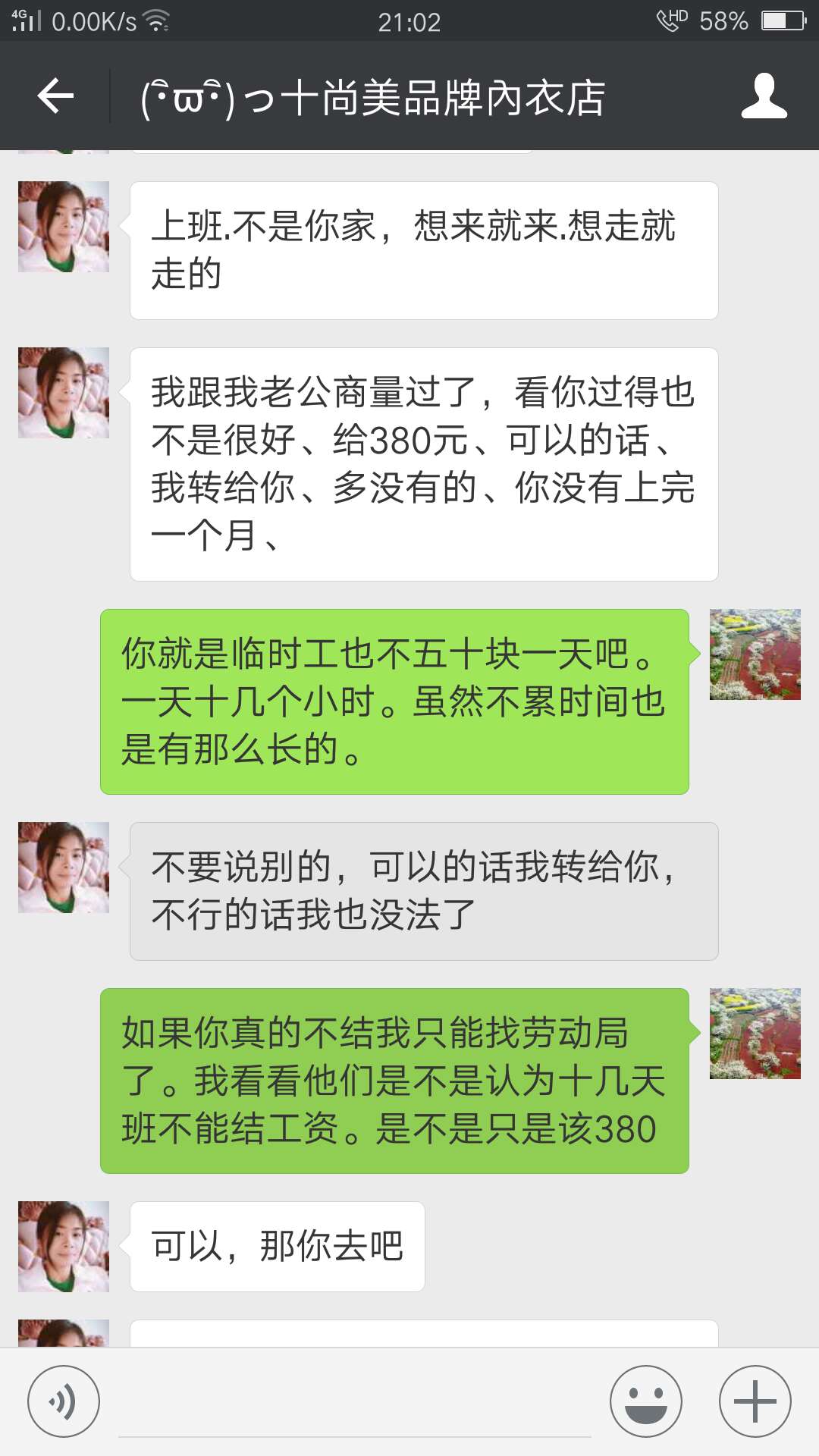Go back using the arrow in header
The image size is (819, 1456).
[x=55, y=96]
